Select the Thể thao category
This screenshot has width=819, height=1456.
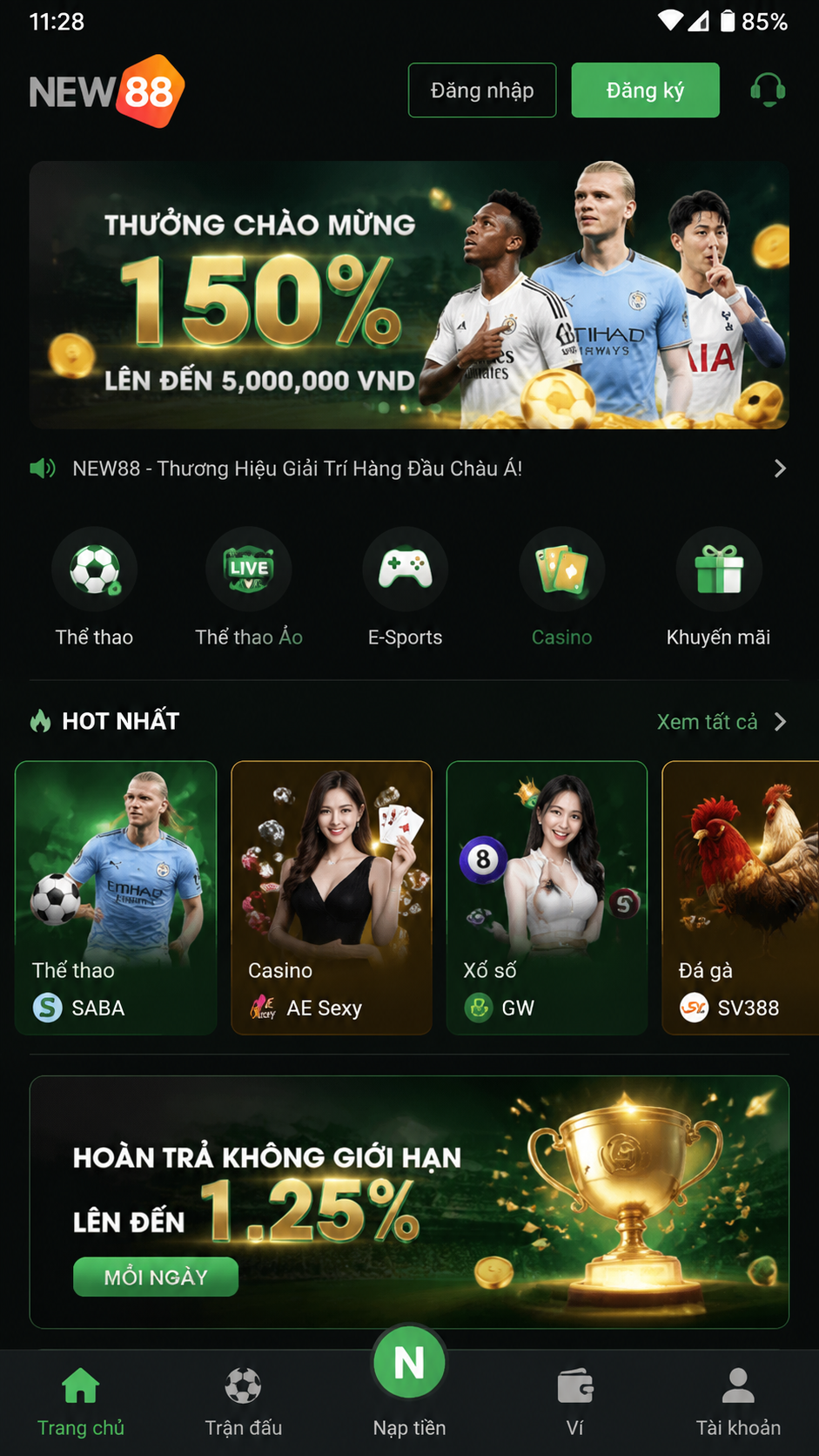(x=94, y=588)
